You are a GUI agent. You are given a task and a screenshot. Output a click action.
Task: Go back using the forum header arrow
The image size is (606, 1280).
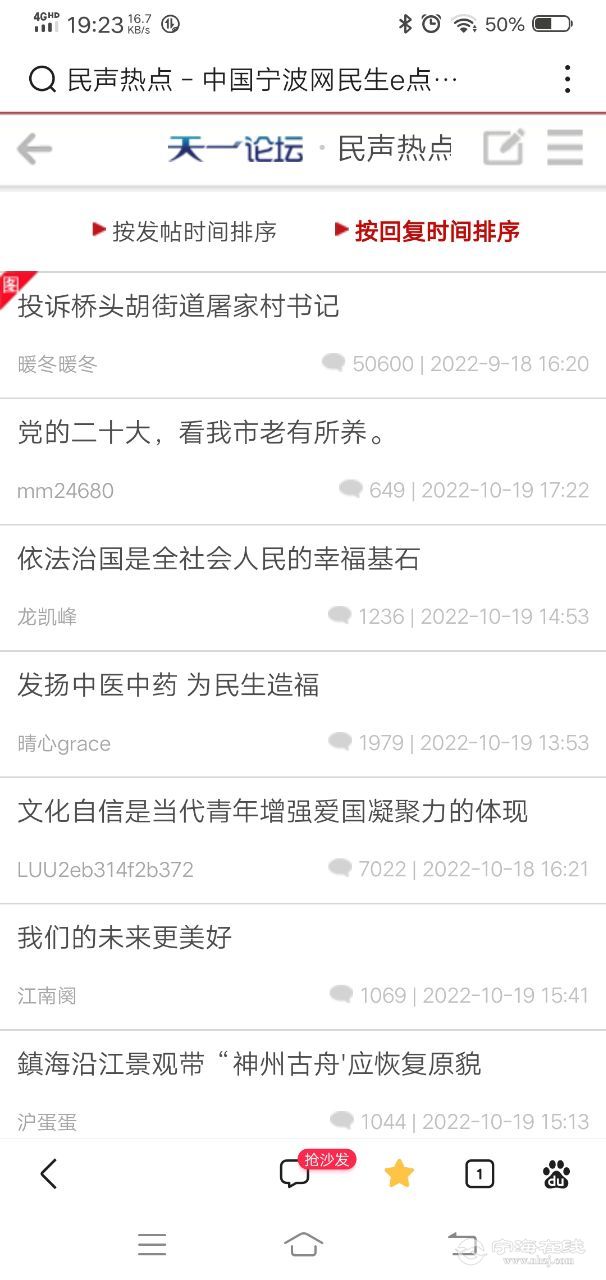[x=35, y=150]
